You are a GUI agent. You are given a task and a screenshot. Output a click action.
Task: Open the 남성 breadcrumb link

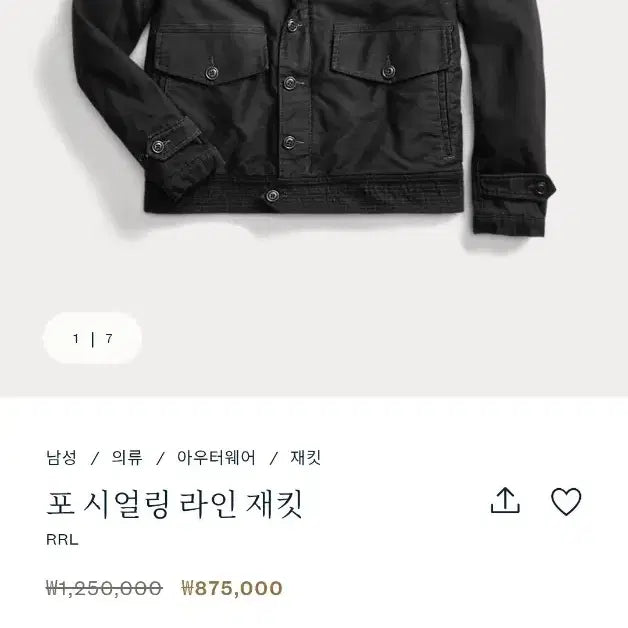[61, 458]
